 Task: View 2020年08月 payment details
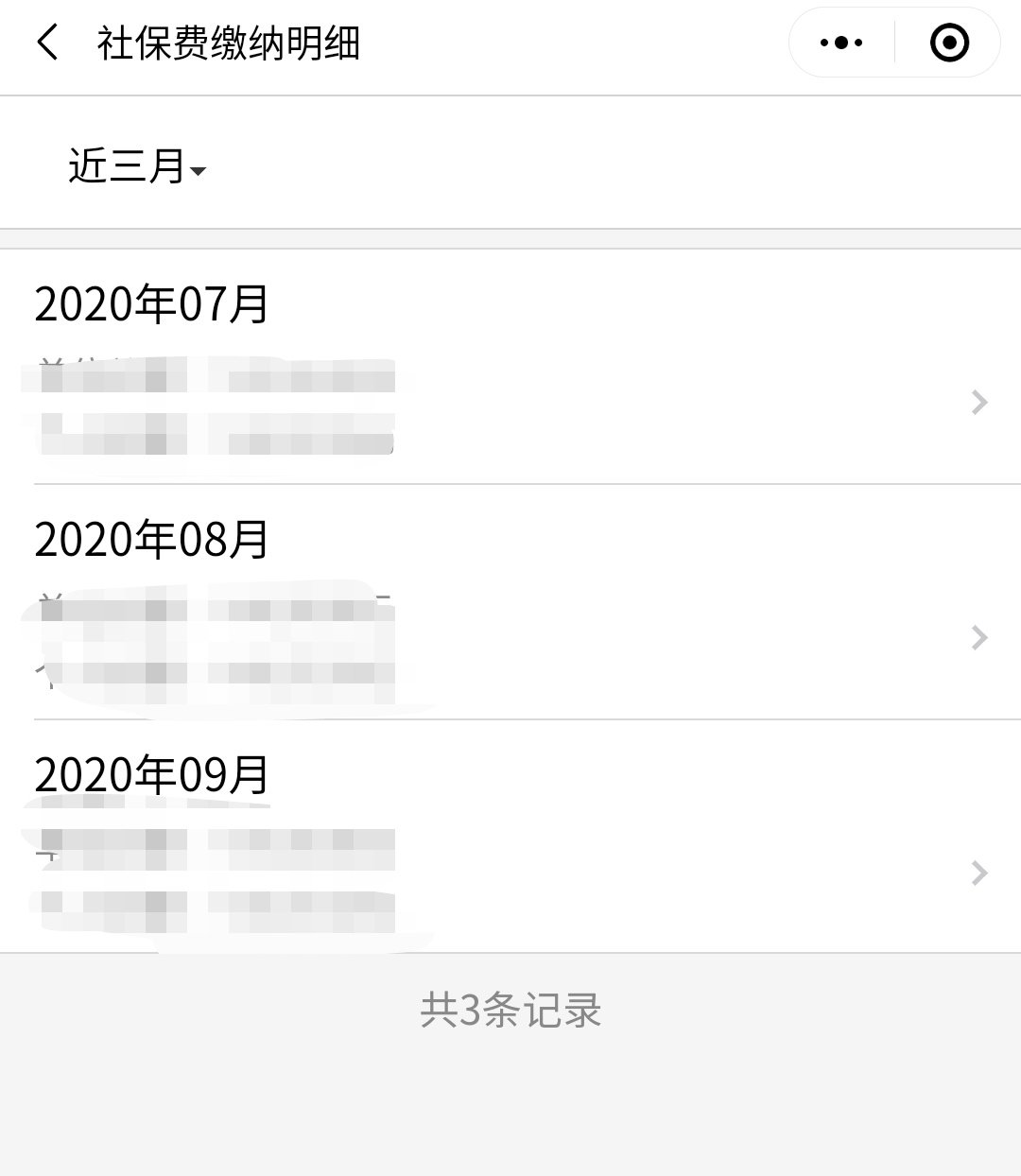[510, 603]
